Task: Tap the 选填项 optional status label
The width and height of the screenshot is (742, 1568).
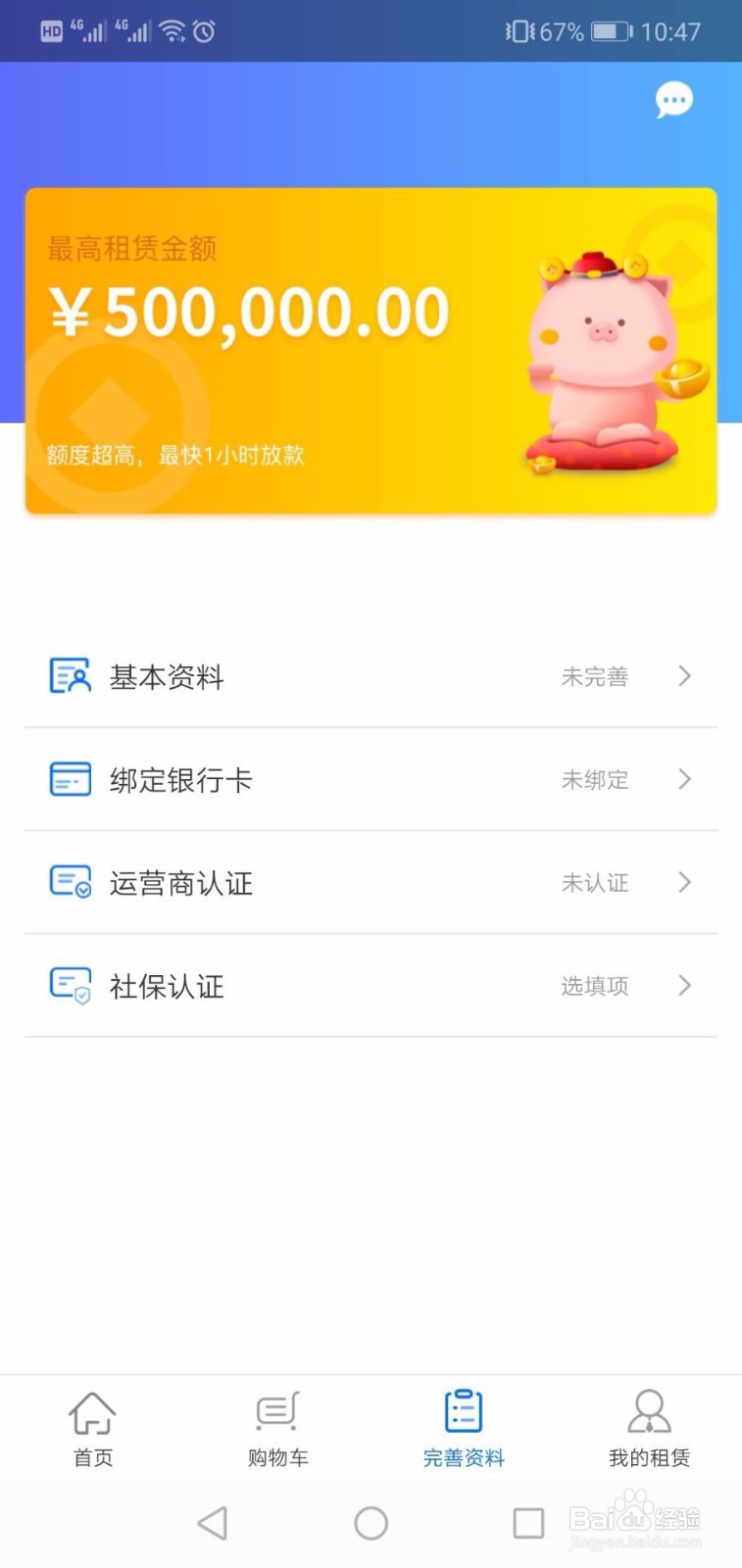Action: (x=594, y=986)
